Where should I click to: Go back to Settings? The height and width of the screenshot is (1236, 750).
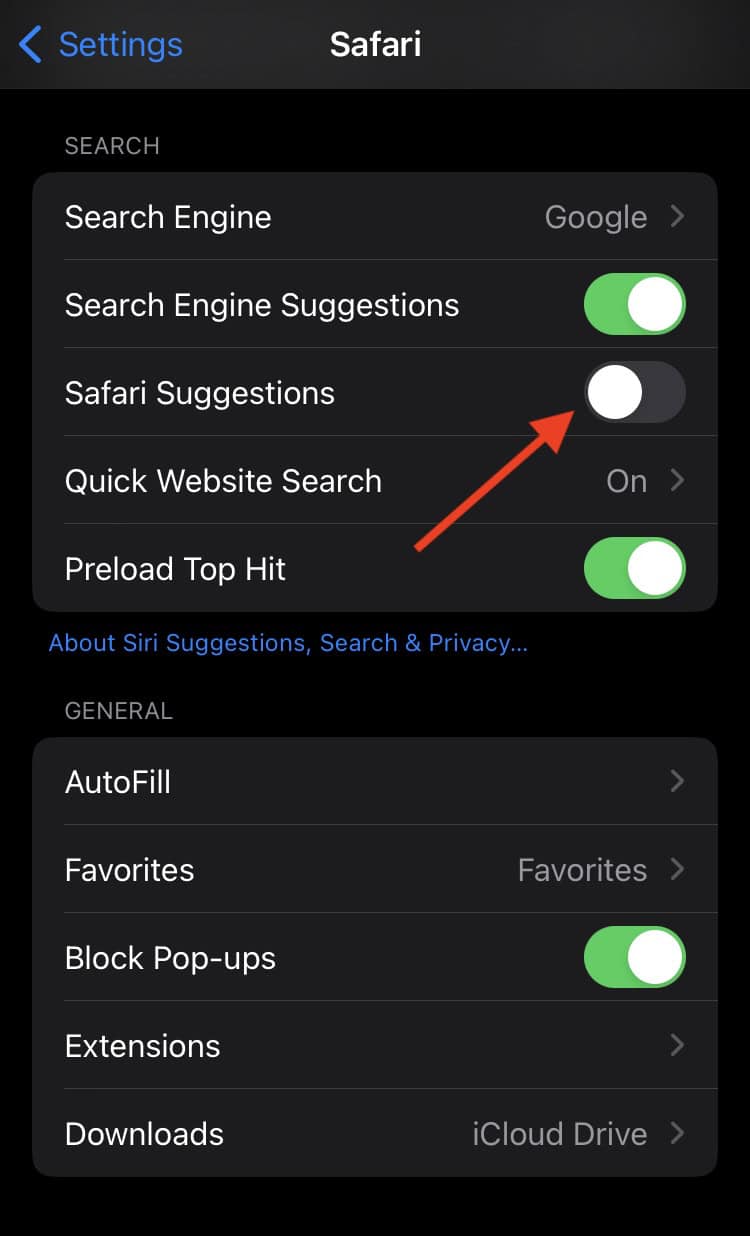click(102, 45)
